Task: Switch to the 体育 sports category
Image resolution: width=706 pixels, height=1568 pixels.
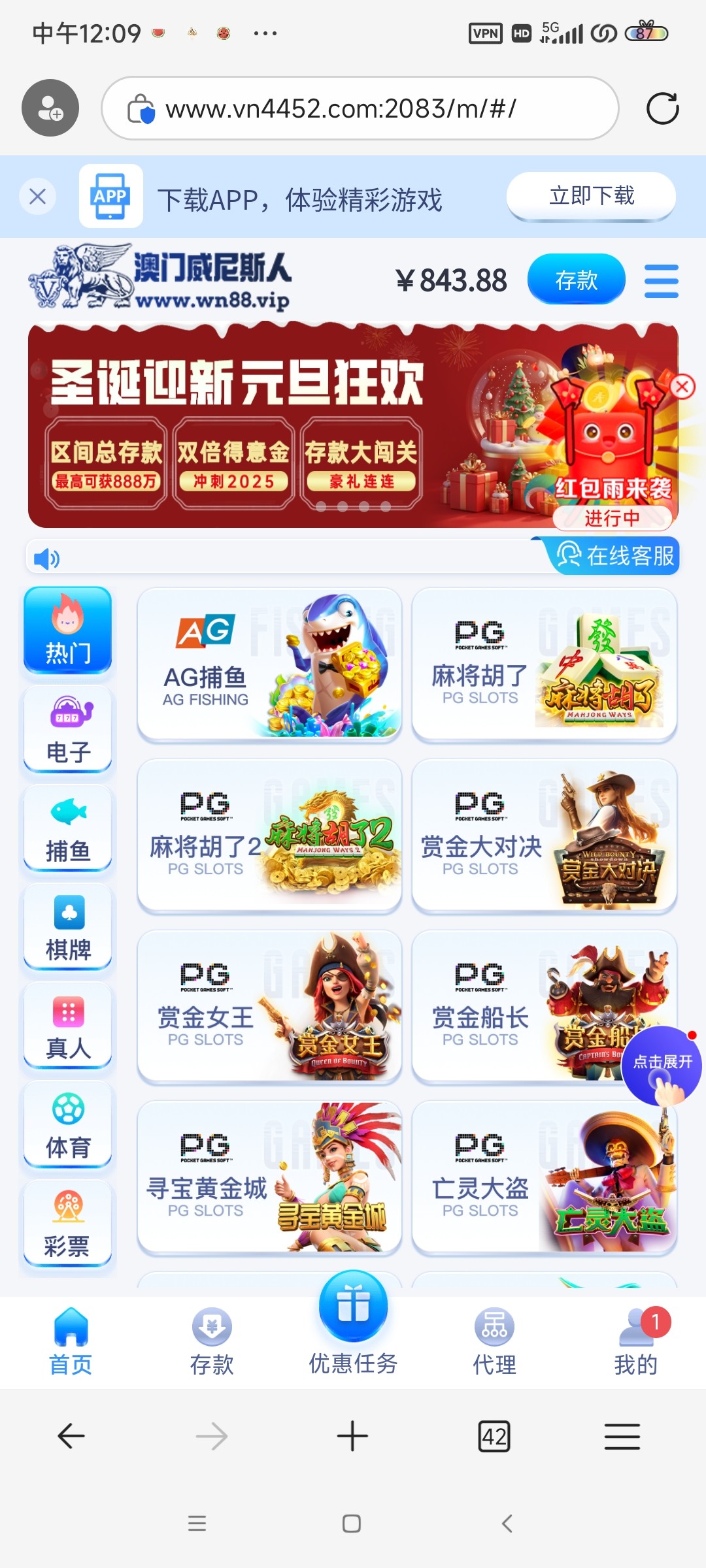Action: [68, 1125]
